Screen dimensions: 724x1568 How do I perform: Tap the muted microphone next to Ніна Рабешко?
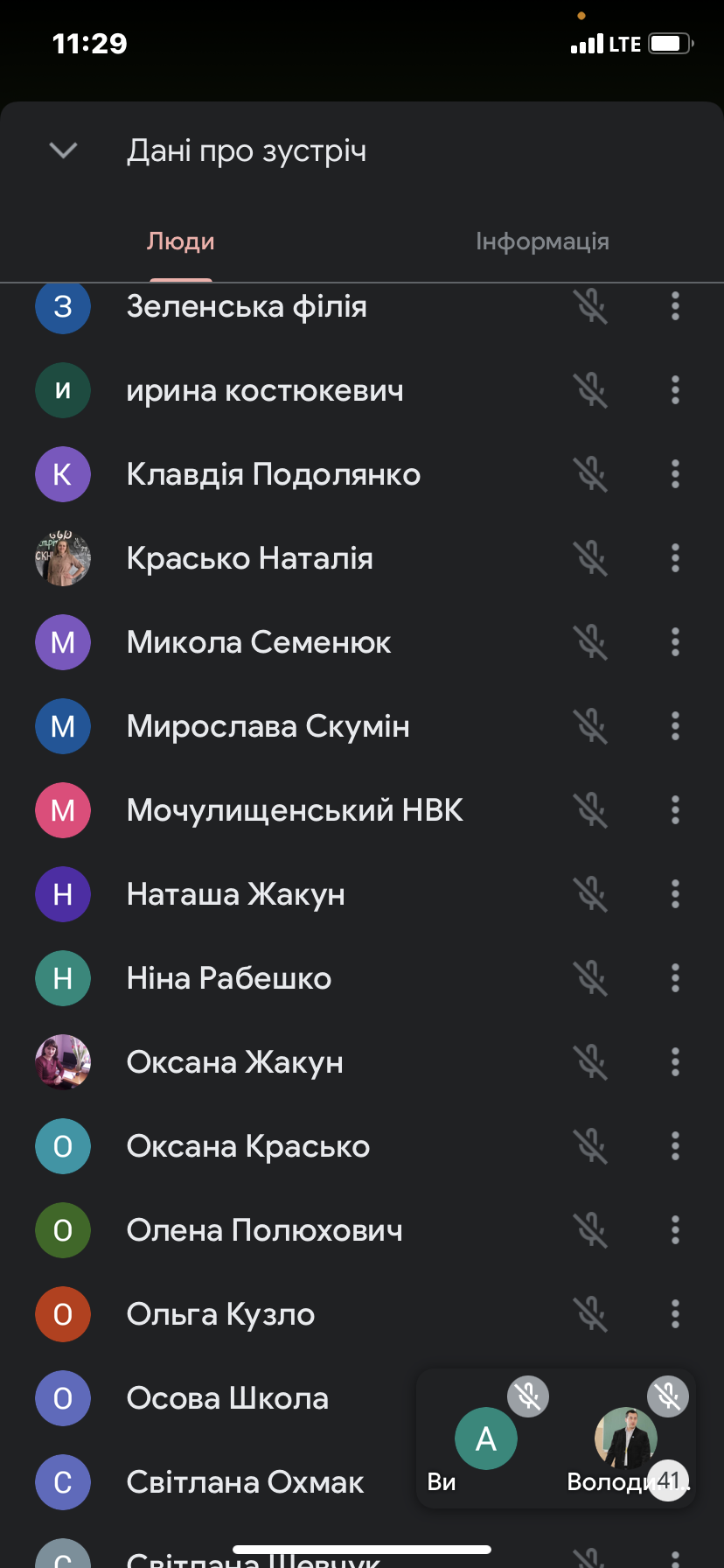tap(591, 978)
